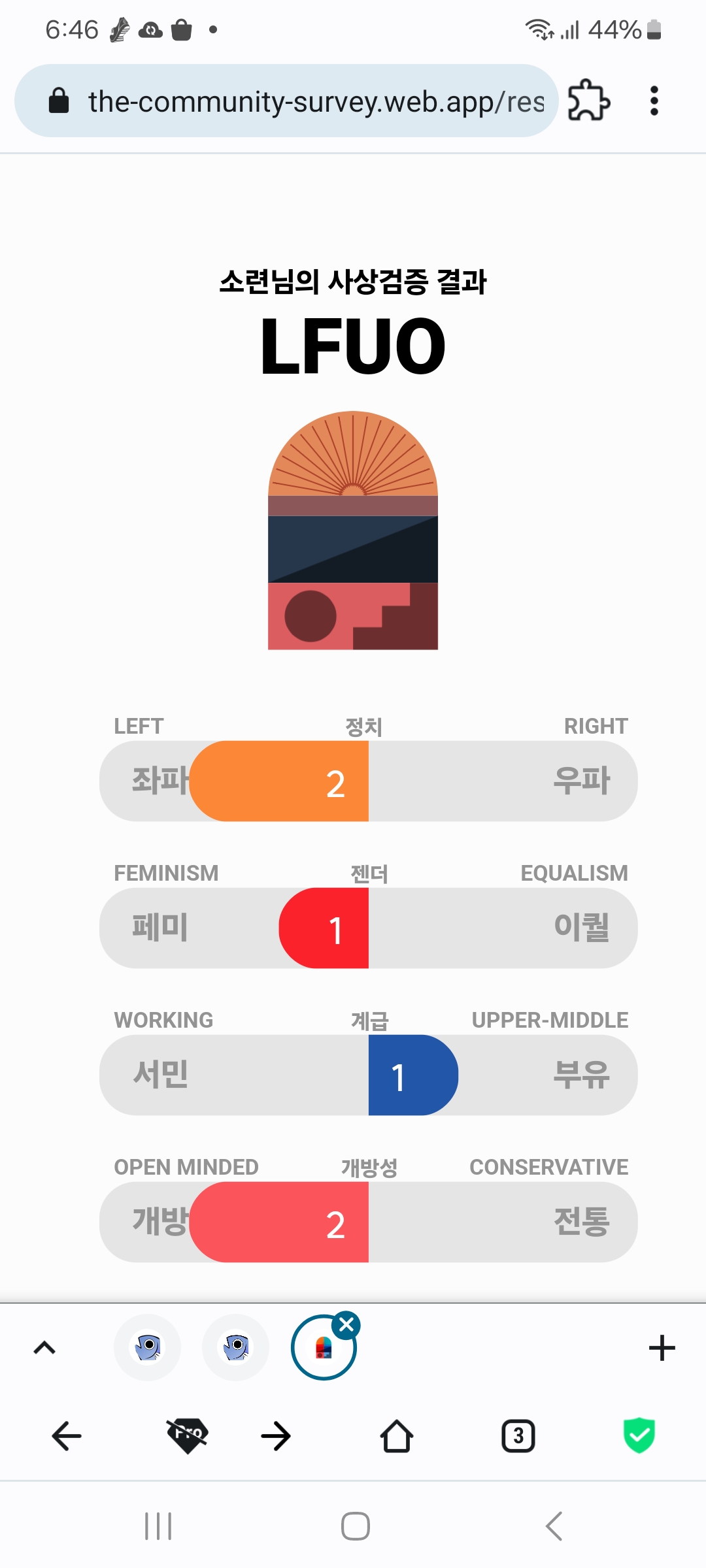Go forward to the next page
Screen dimensions: 706x1568
(x=276, y=1436)
